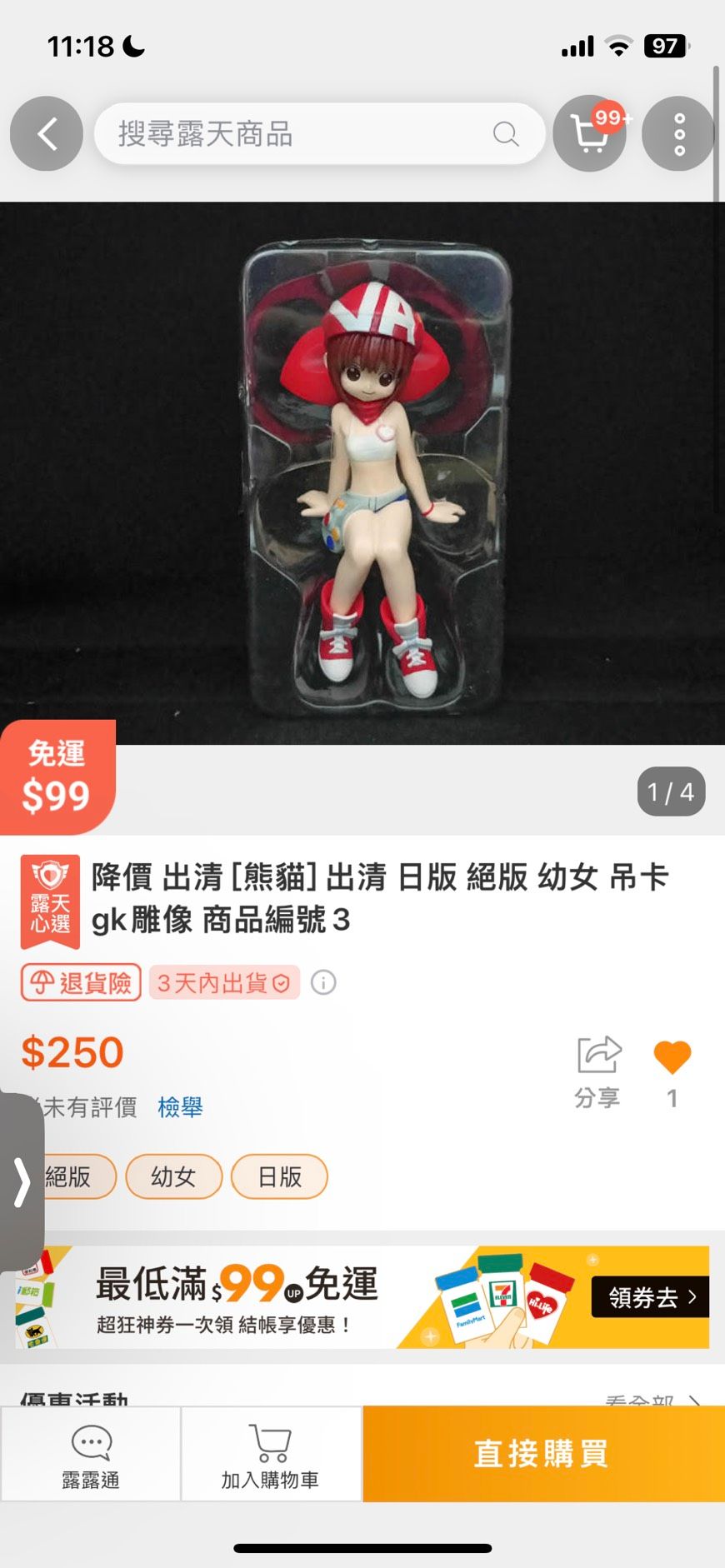725x1568 pixels.
Task: Toggle the 退貨險 return insurance badge
Action: point(80,983)
